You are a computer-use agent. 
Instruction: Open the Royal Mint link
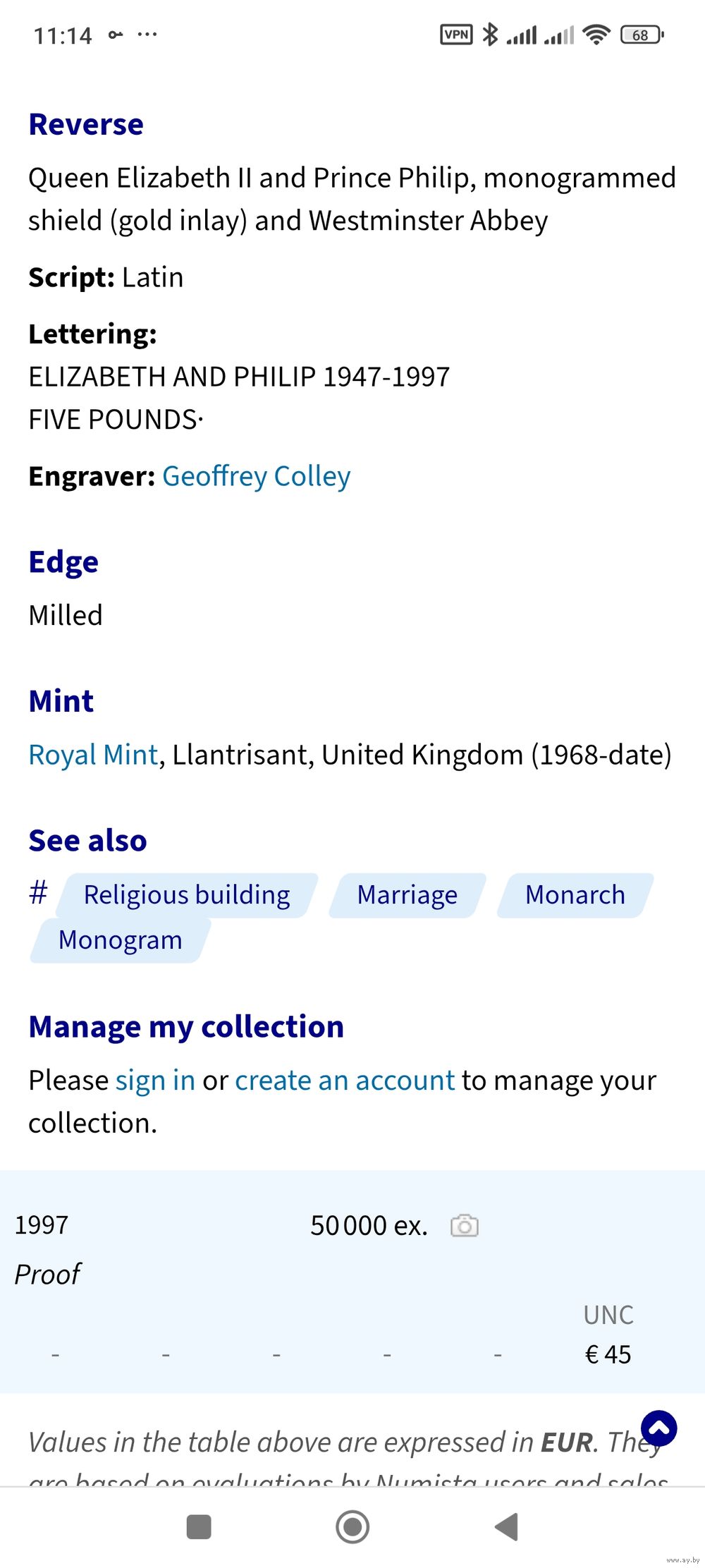[x=93, y=755]
